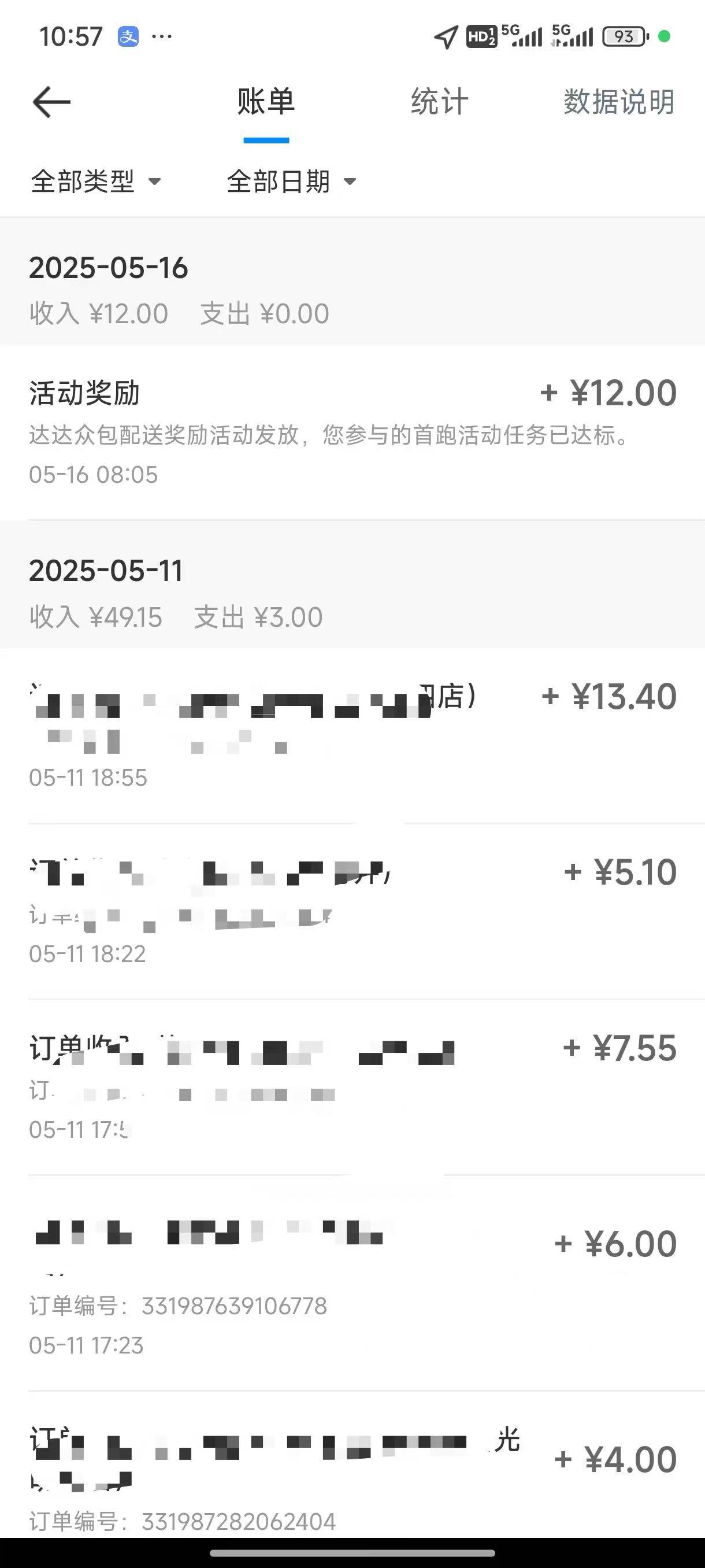Expand the 全部日期 filter dropdown
The width and height of the screenshot is (705, 1568).
click(x=291, y=182)
